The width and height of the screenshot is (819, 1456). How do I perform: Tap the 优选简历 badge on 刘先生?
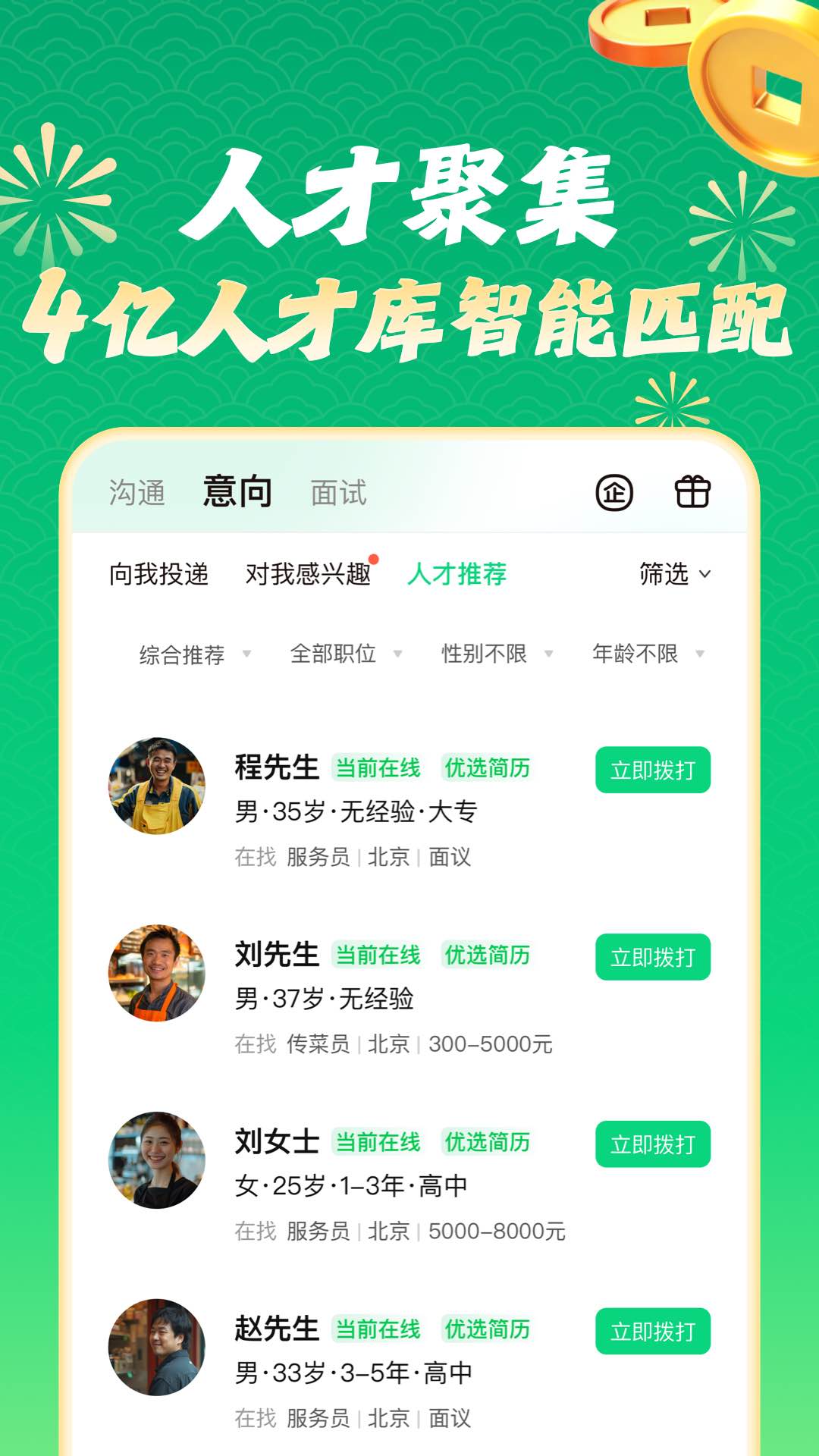488,956
